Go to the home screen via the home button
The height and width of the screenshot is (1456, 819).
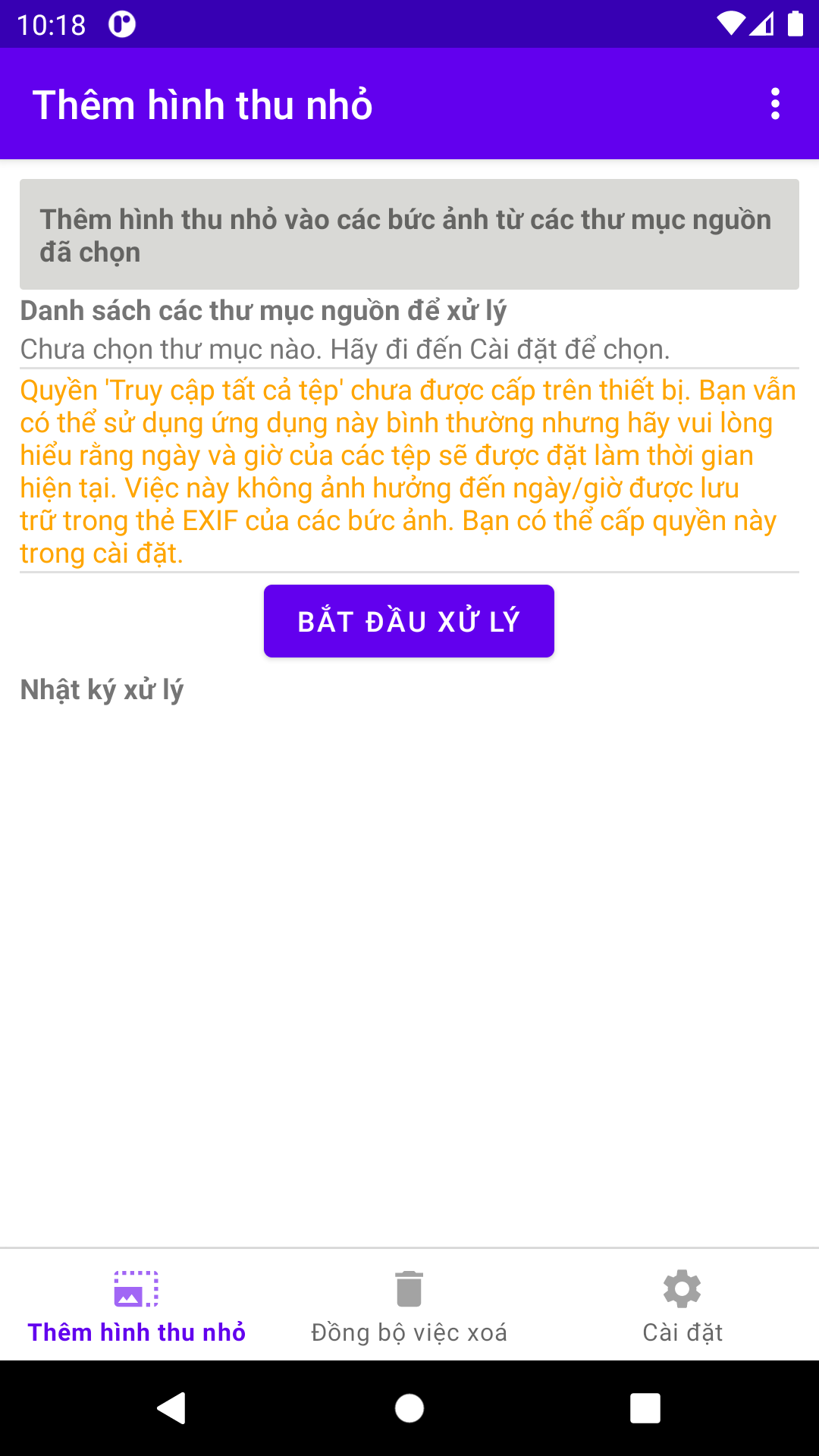tap(409, 1408)
